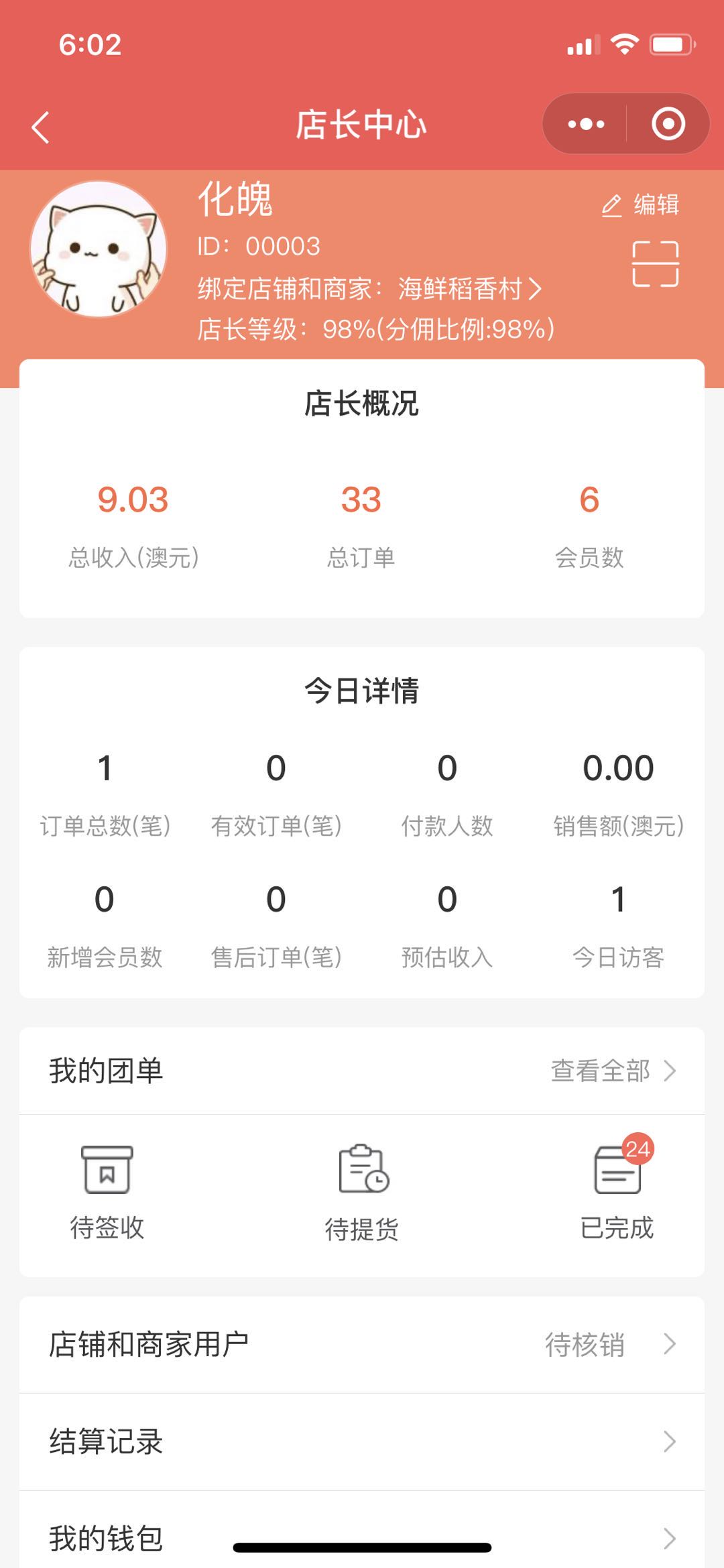
Task: Open the scan code icon
Action: click(655, 263)
